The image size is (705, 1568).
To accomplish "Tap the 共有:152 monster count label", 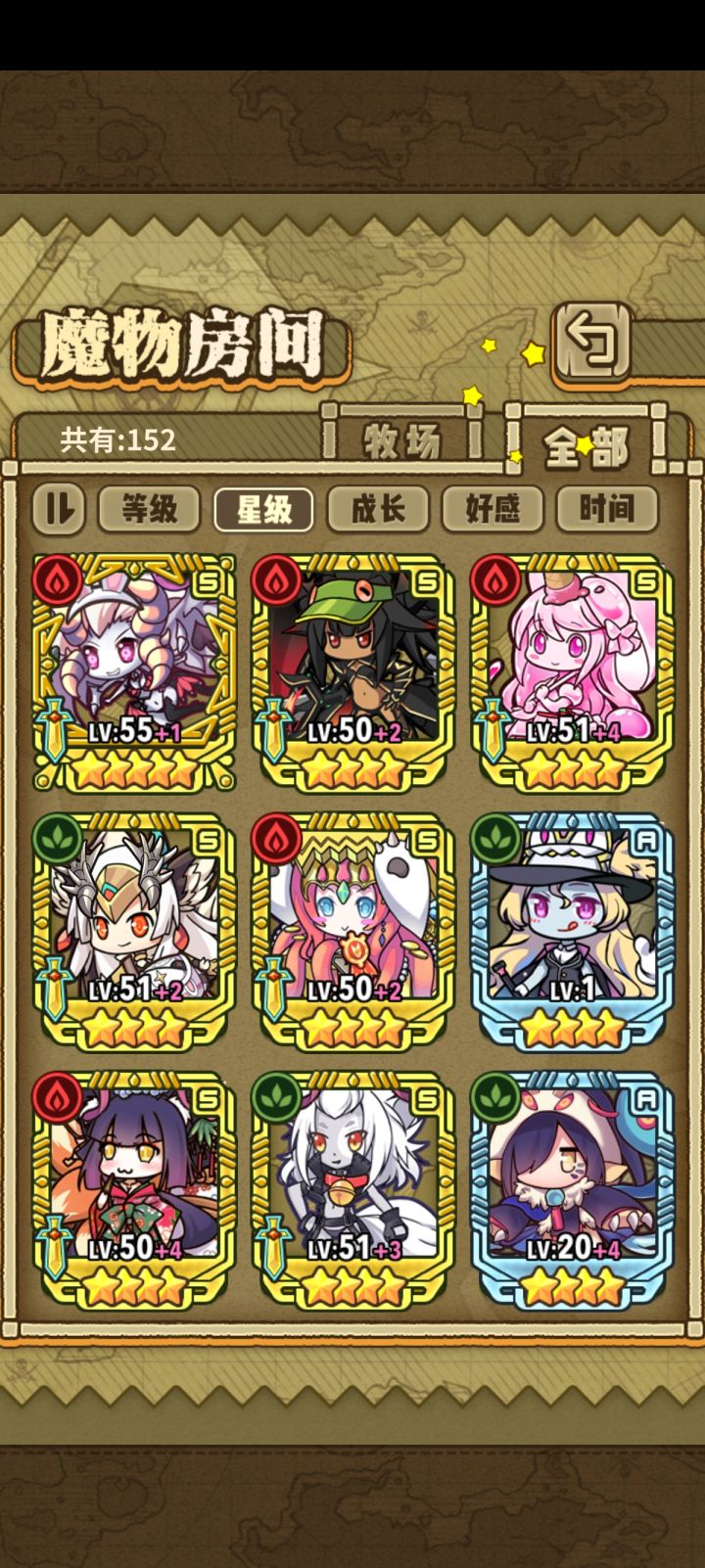I will [116, 439].
